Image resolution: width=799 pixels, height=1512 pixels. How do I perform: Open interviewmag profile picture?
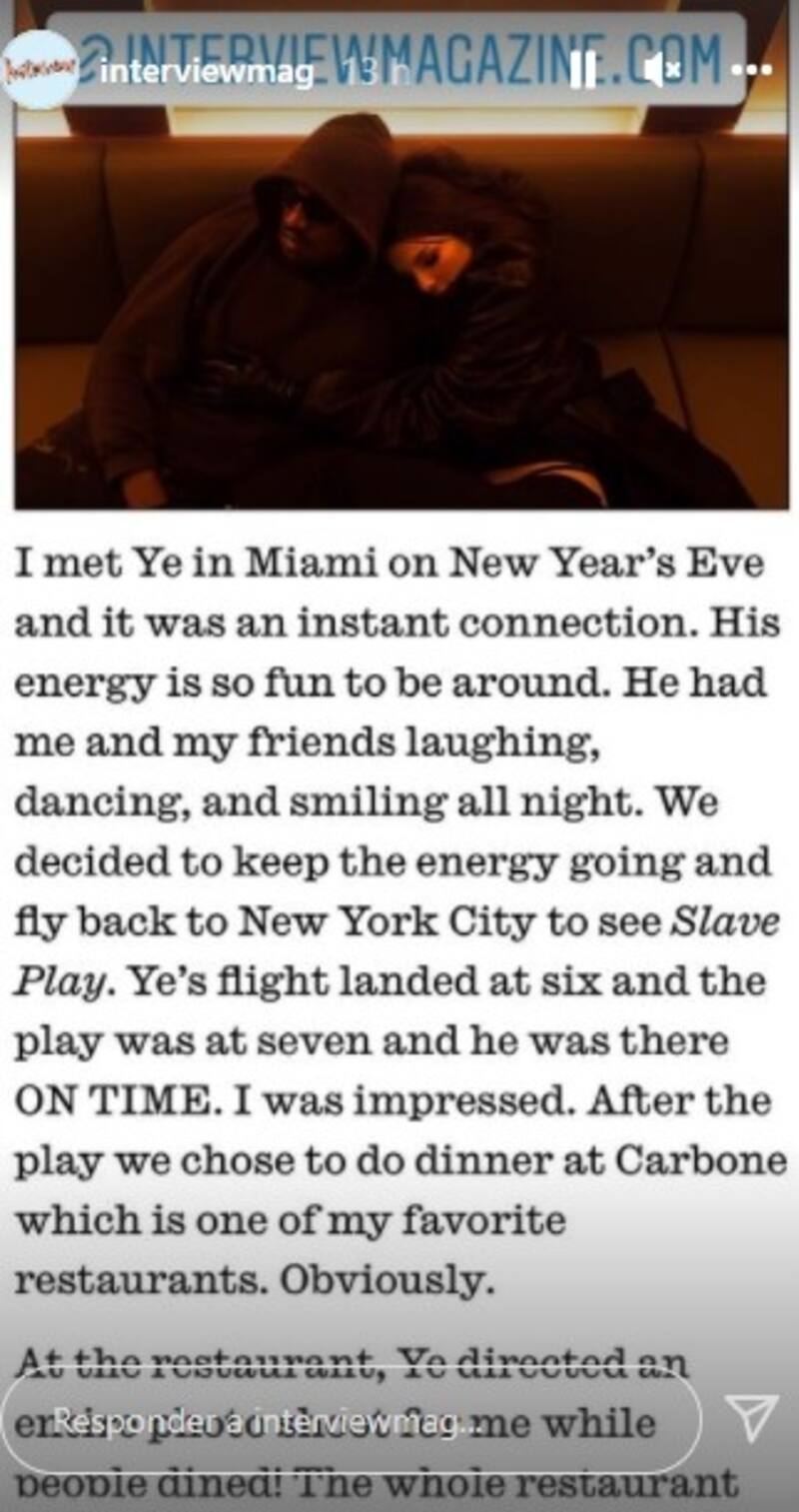(40, 71)
